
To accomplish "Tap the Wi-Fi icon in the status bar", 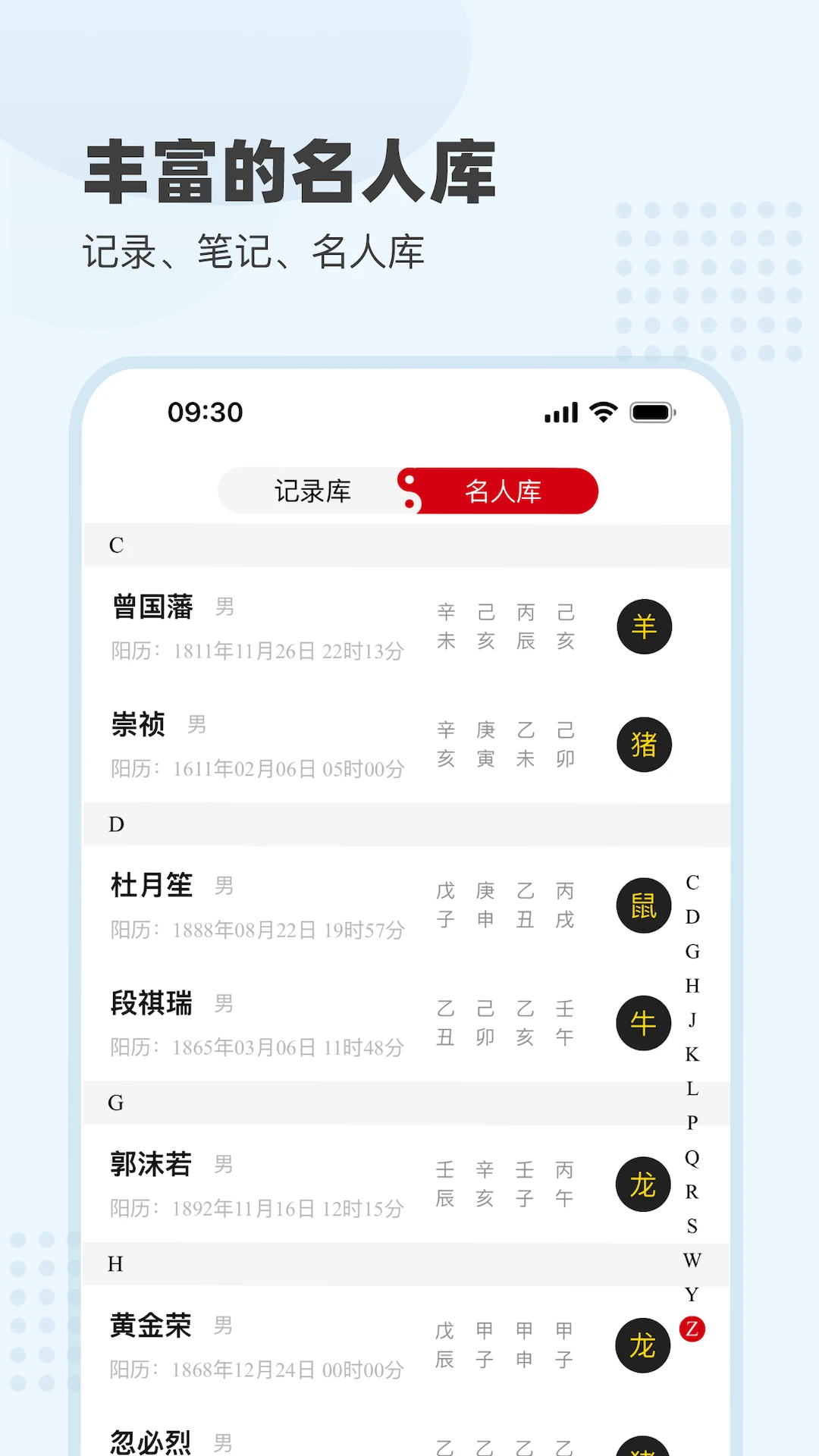I will (x=601, y=413).
